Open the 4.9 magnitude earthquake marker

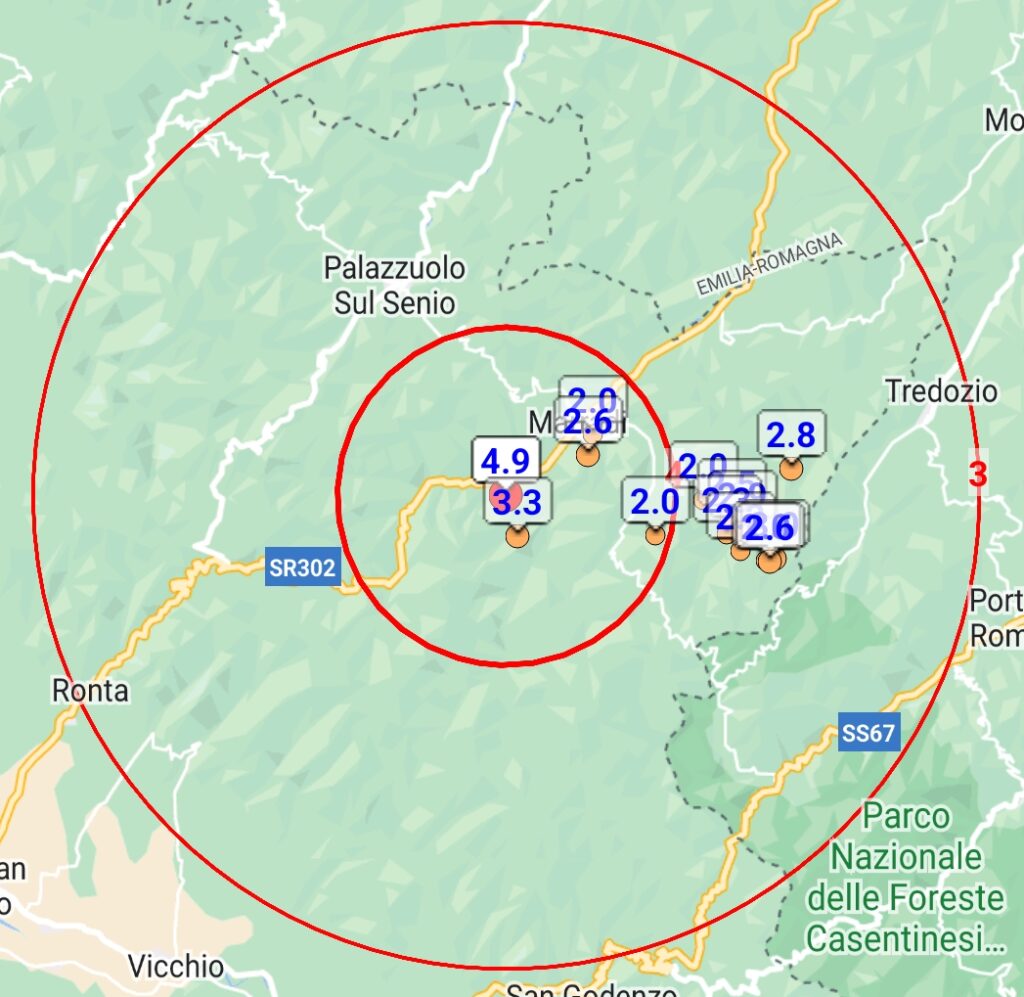point(505,460)
